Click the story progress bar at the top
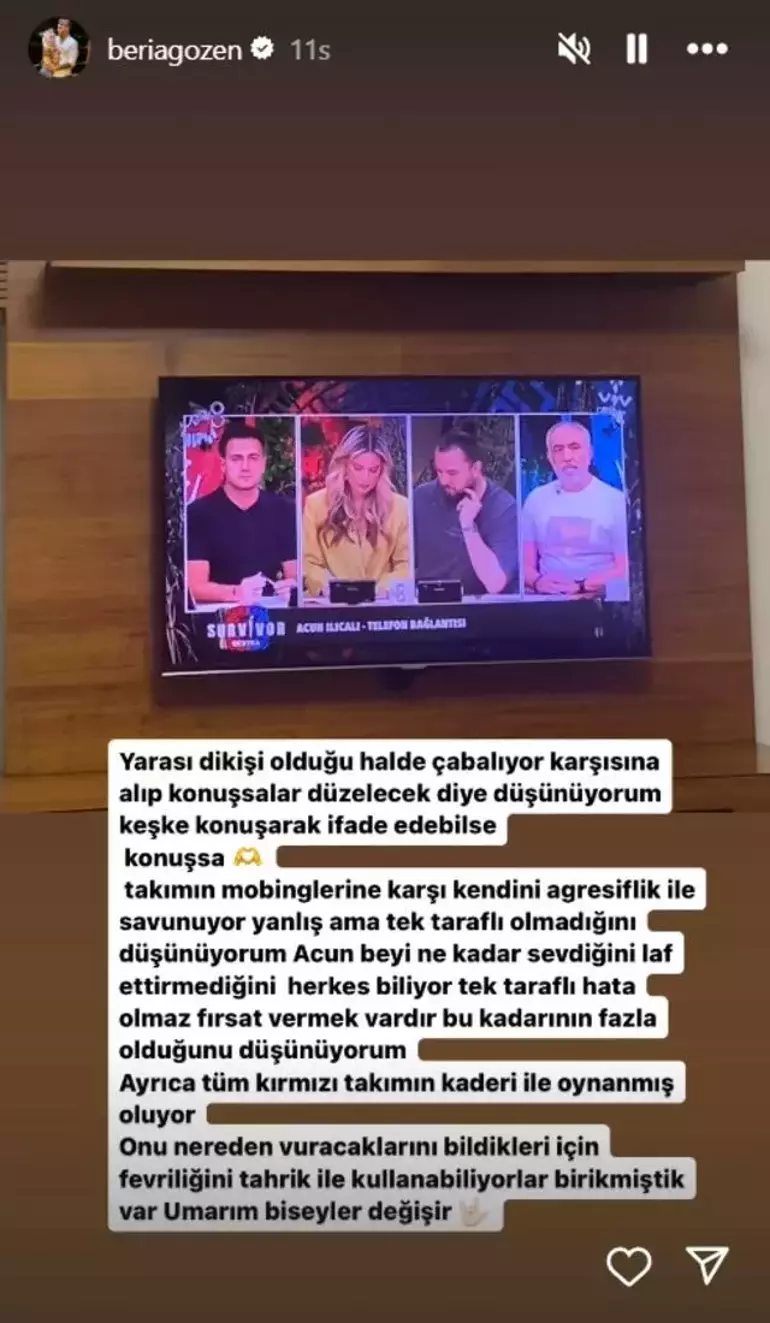770x1323 pixels. click(385, 8)
